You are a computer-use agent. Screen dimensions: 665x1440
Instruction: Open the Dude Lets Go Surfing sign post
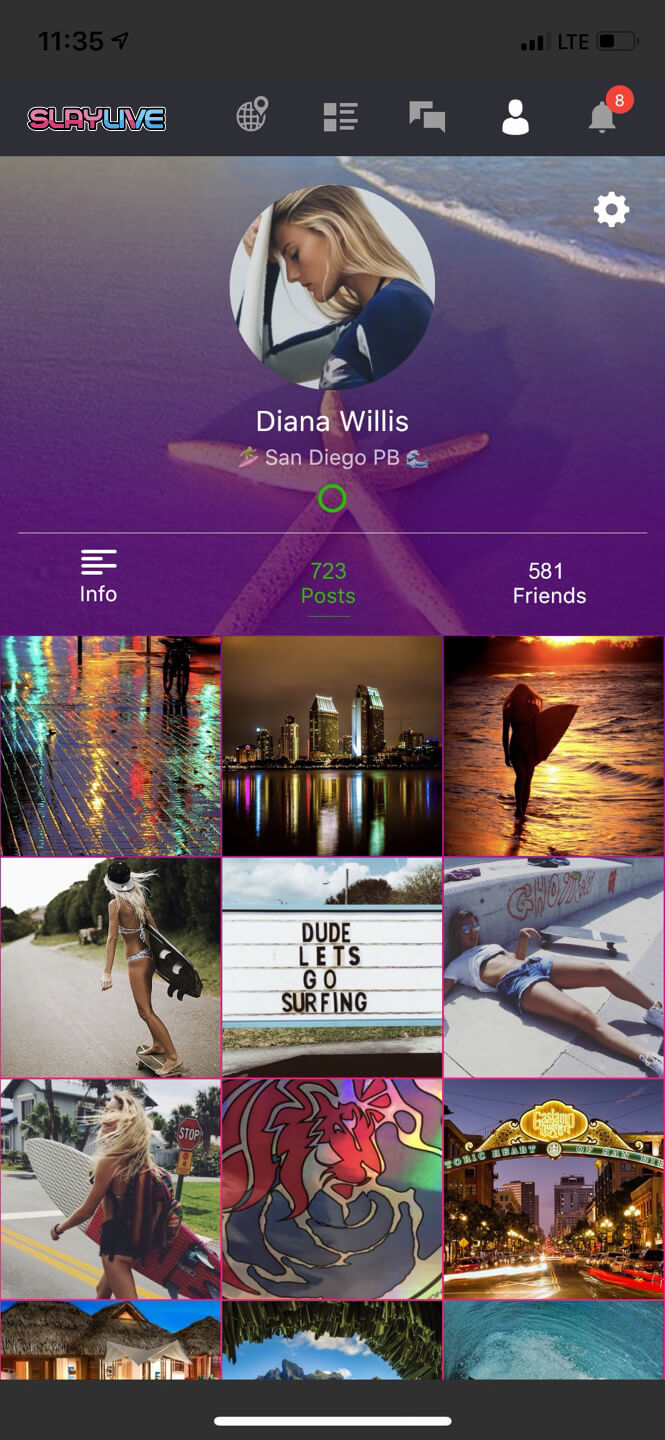coord(332,967)
